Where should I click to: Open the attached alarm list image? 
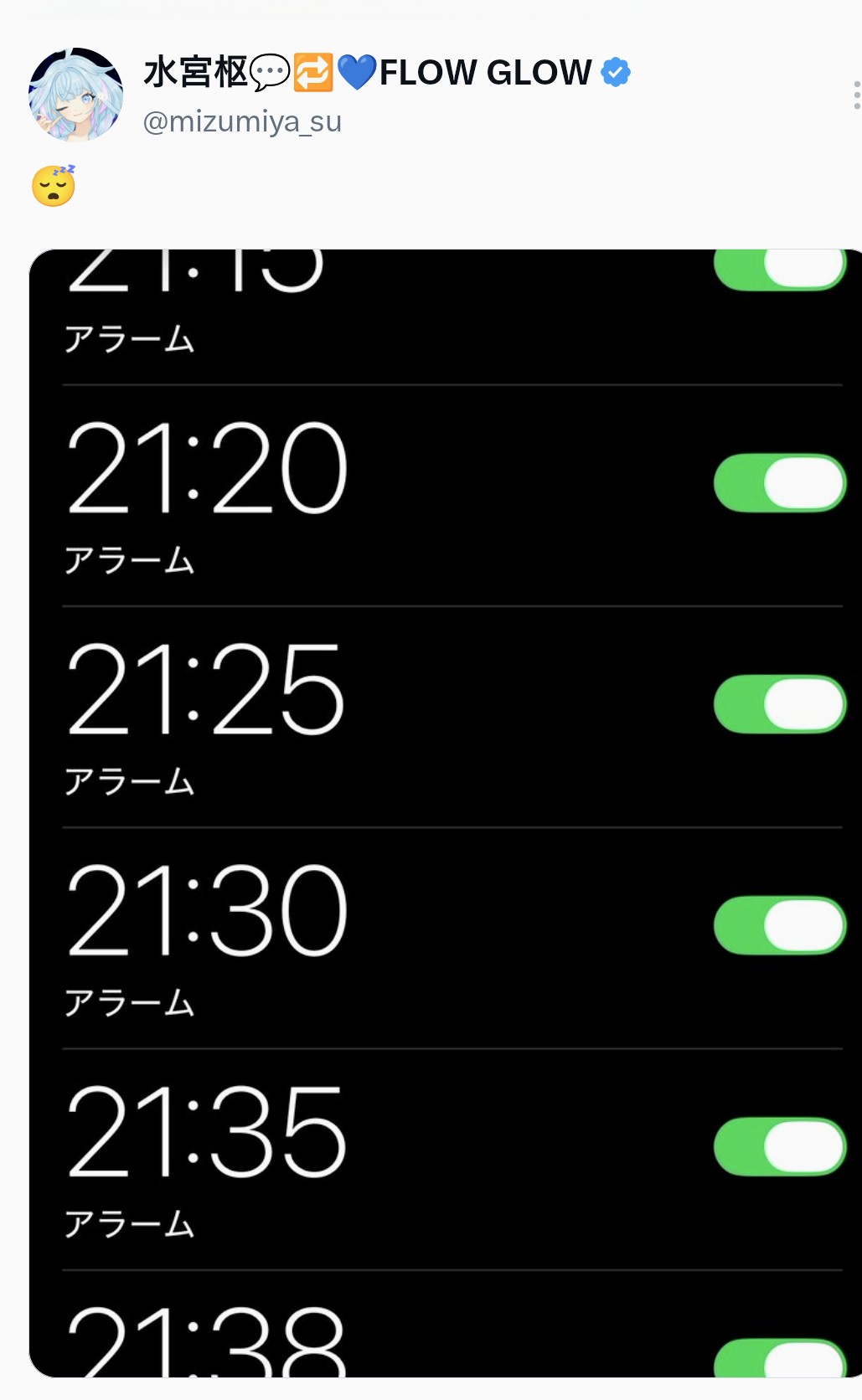click(x=446, y=813)
